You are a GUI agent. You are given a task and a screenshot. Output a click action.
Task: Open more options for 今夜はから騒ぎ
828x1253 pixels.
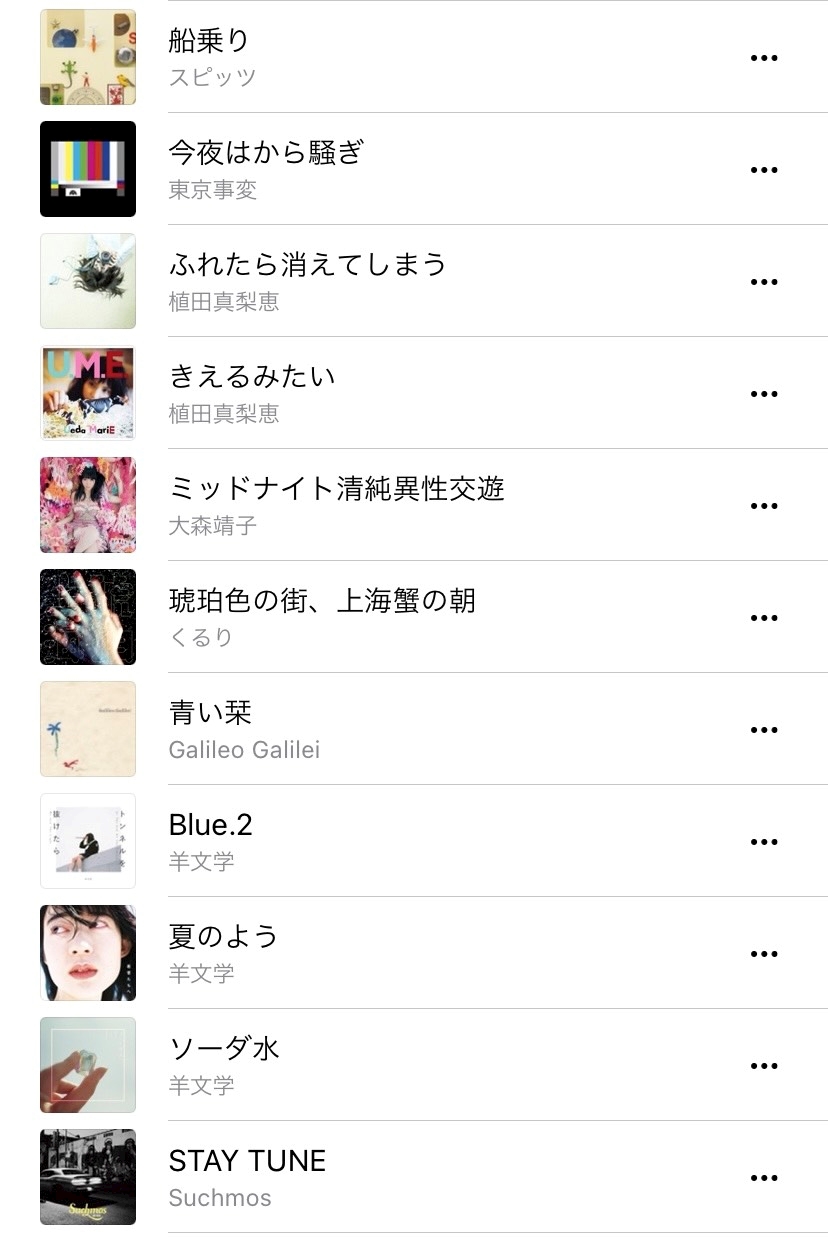764,170
